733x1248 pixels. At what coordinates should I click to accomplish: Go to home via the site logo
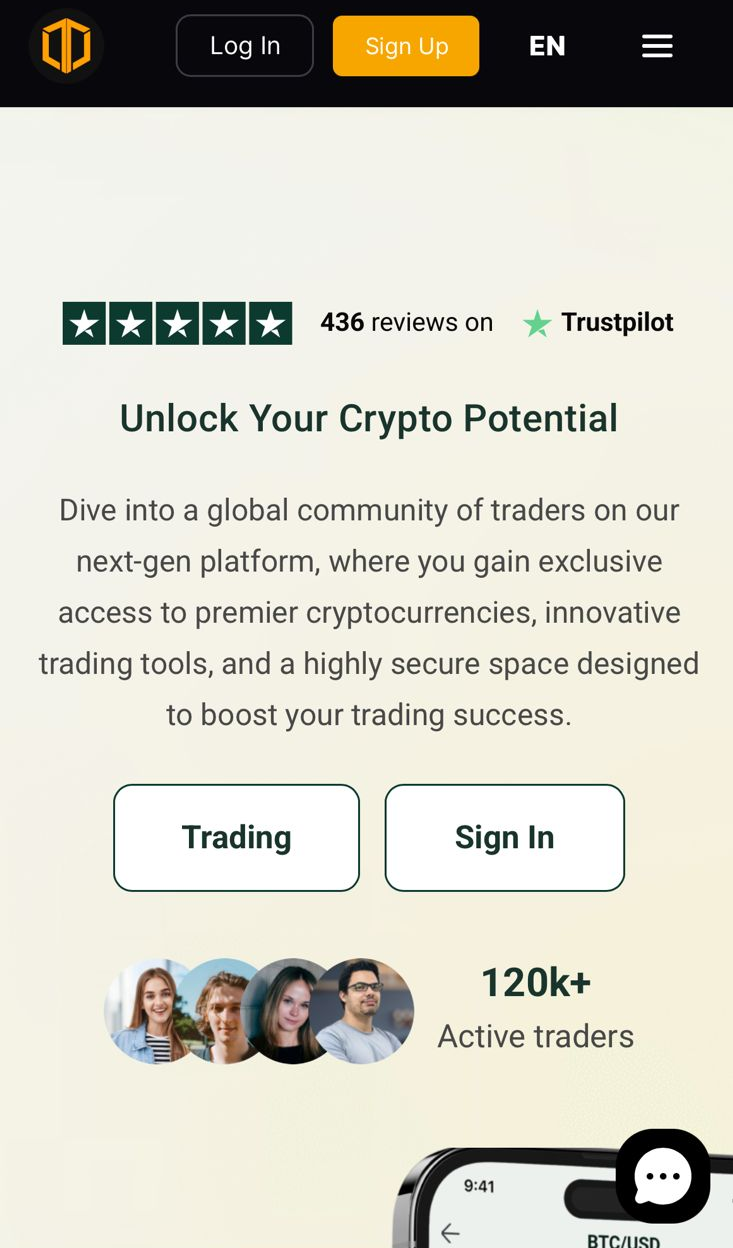pyautogui.click(x=66, y=46)
